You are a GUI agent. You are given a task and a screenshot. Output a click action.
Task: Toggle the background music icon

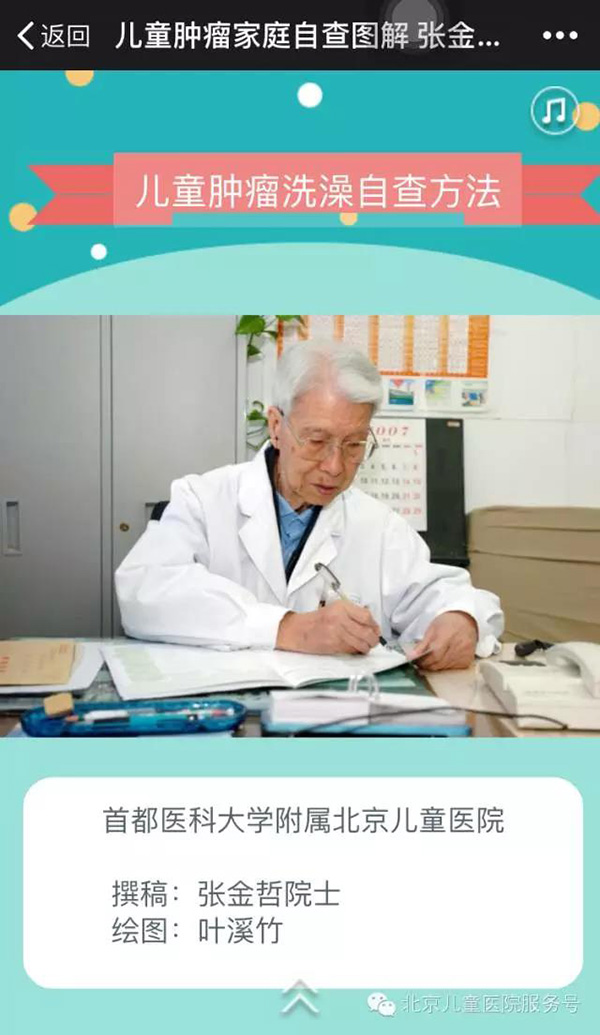(555, 111)
